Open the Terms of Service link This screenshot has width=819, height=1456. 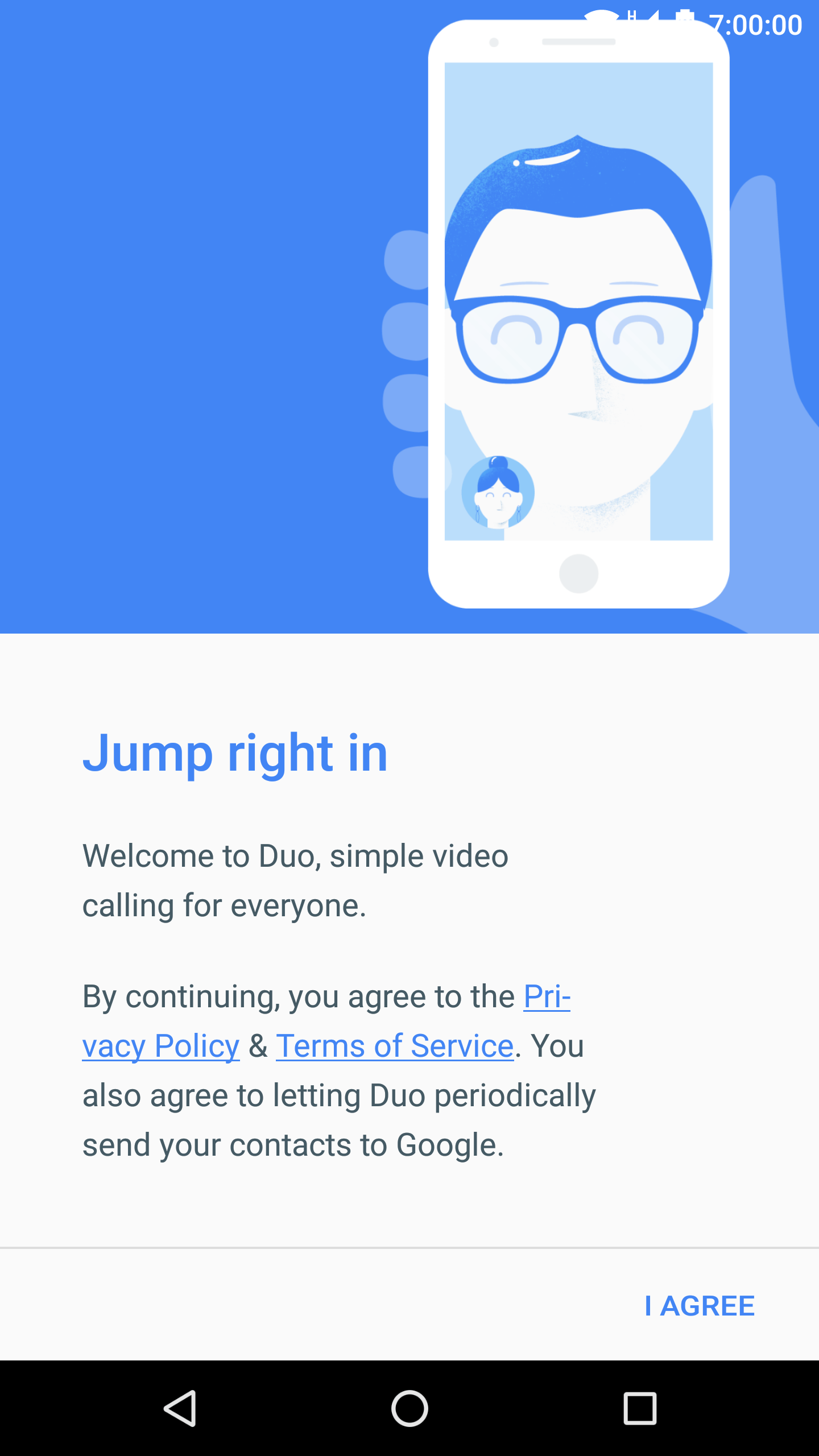tap(395, 1046)
